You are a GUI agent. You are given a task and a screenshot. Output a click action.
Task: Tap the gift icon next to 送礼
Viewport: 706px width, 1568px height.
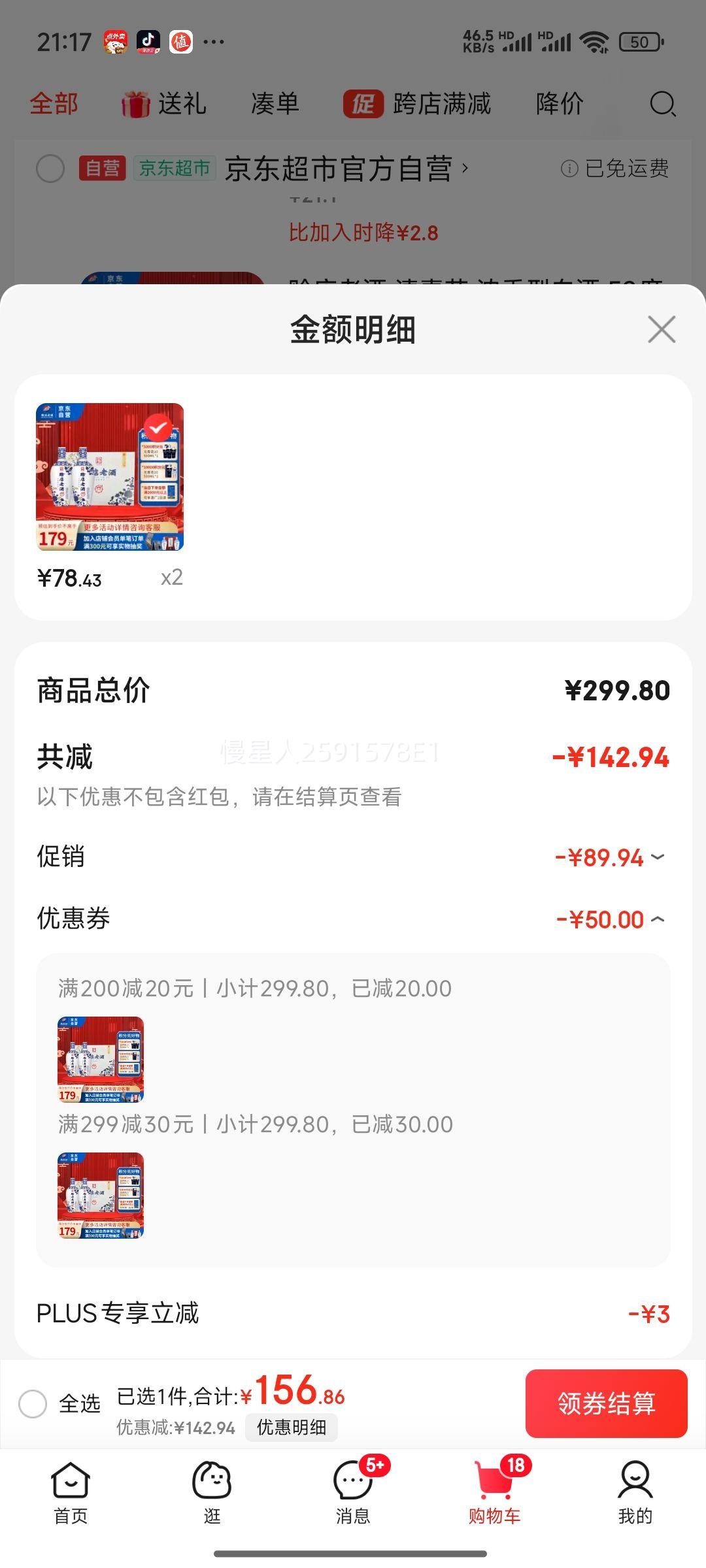tap(135, 105)
